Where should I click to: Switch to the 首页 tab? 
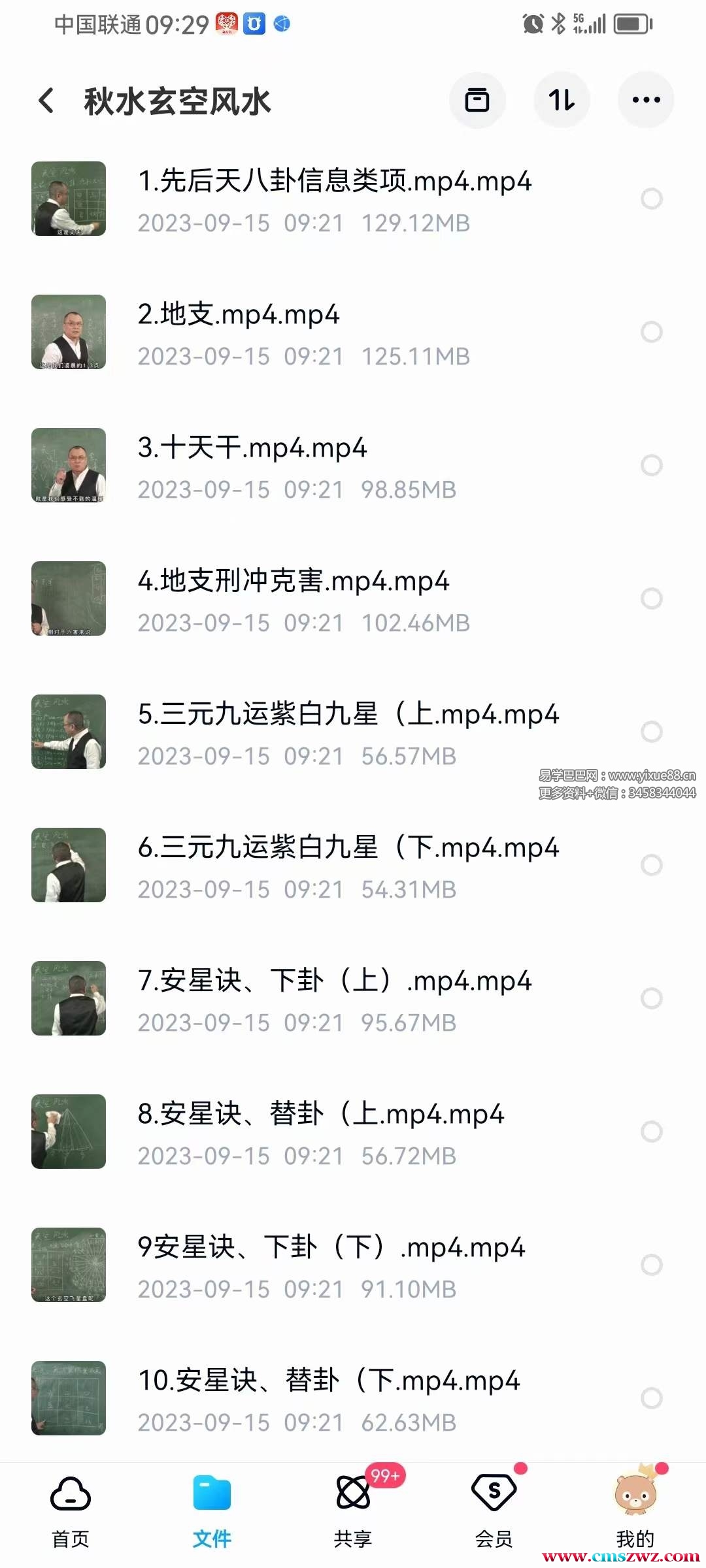point(71,1511)
